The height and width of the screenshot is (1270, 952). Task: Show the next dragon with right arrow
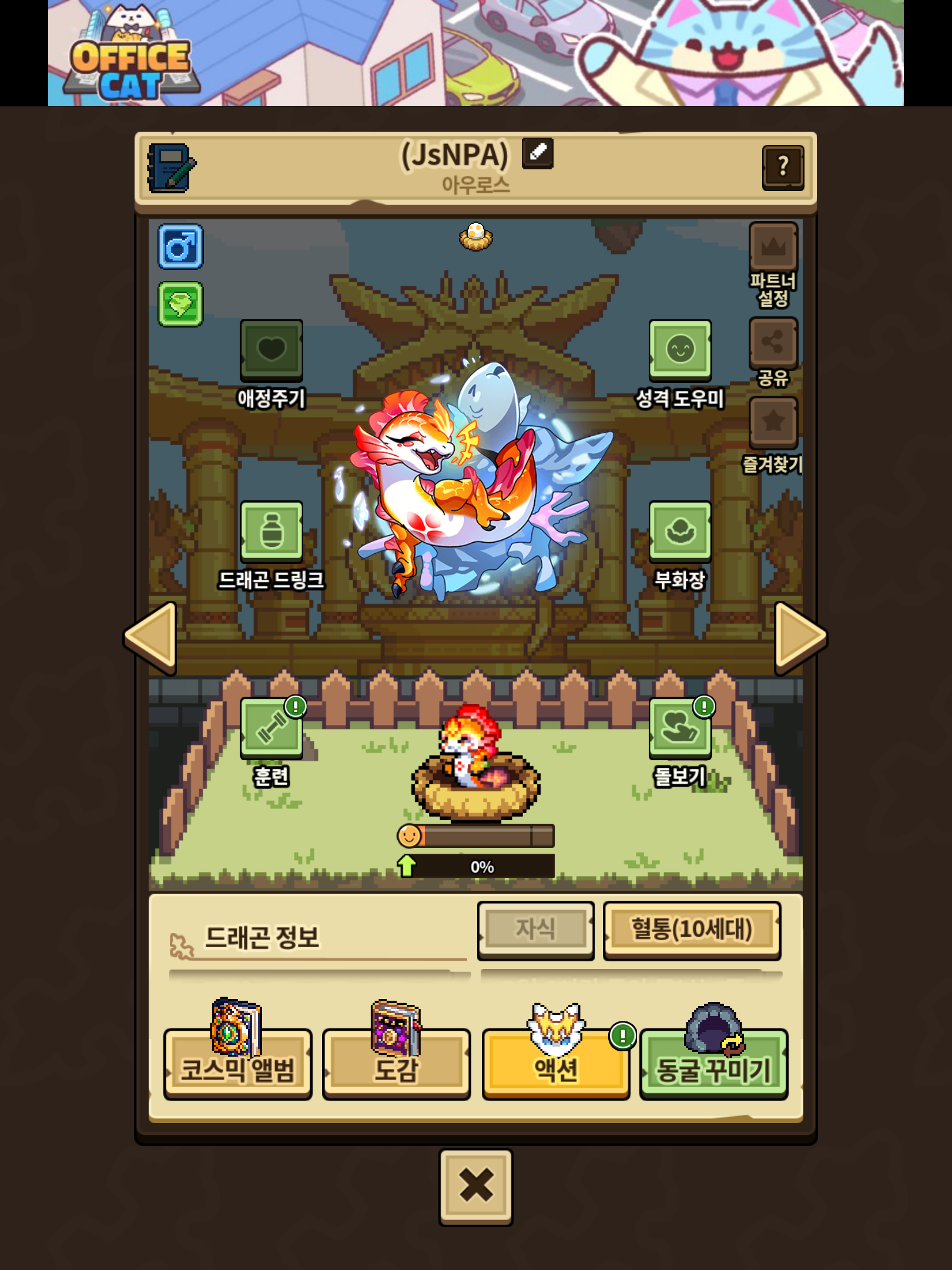[x=799, y=637]
